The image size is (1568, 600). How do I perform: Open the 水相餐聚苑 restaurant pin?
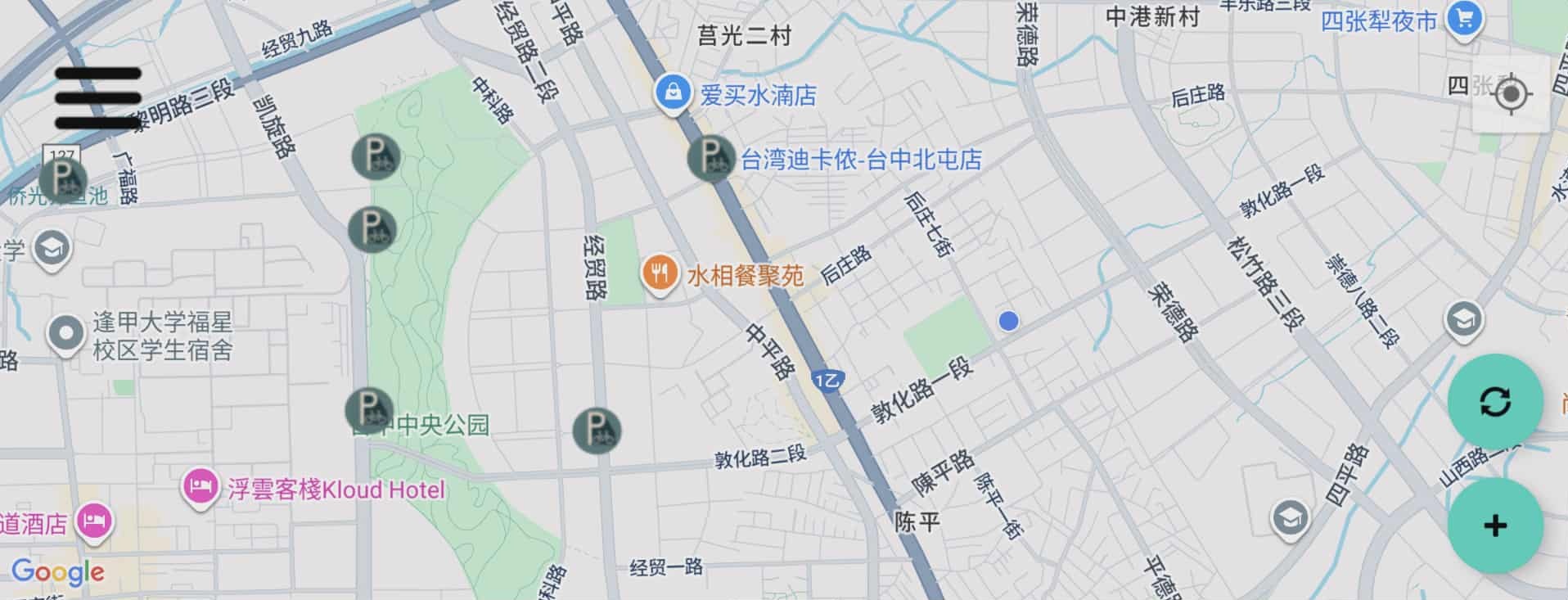coord(660,274)
